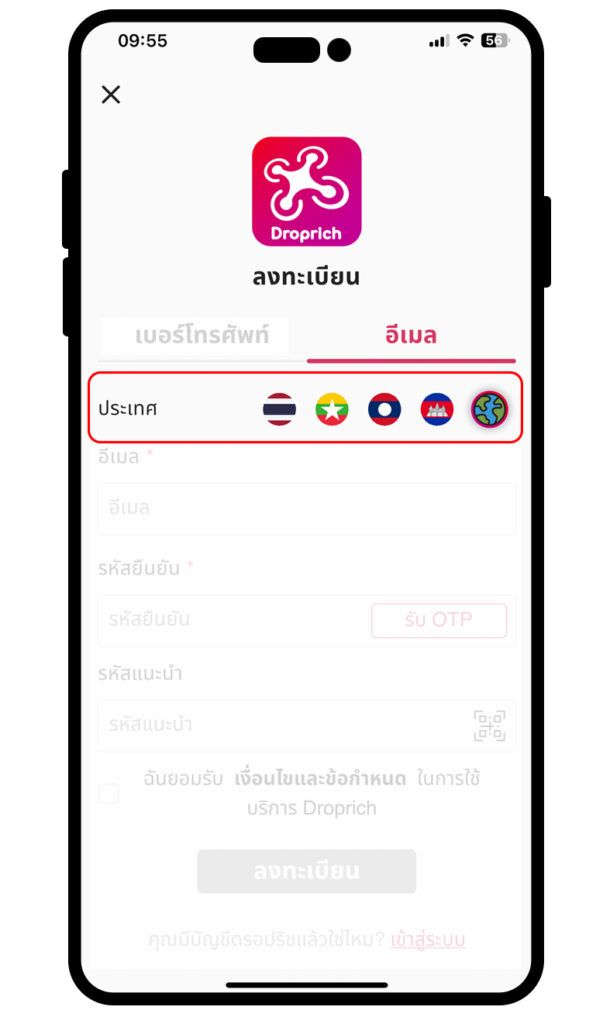Choose the Thailand flag as country
The image size is (603, 1024).
[x=280, y=409]
